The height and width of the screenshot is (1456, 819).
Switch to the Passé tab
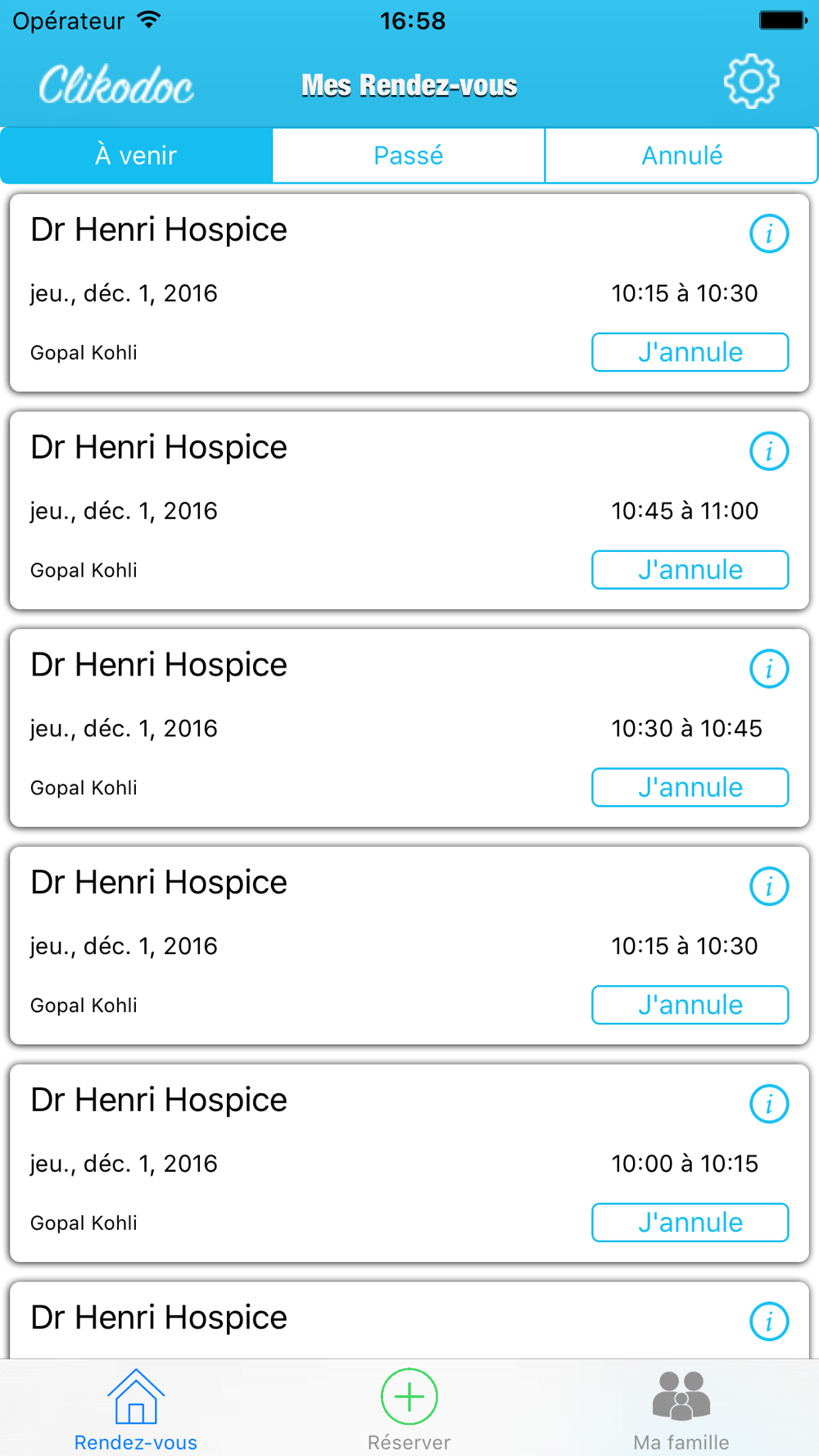click(x=408, y=156)
